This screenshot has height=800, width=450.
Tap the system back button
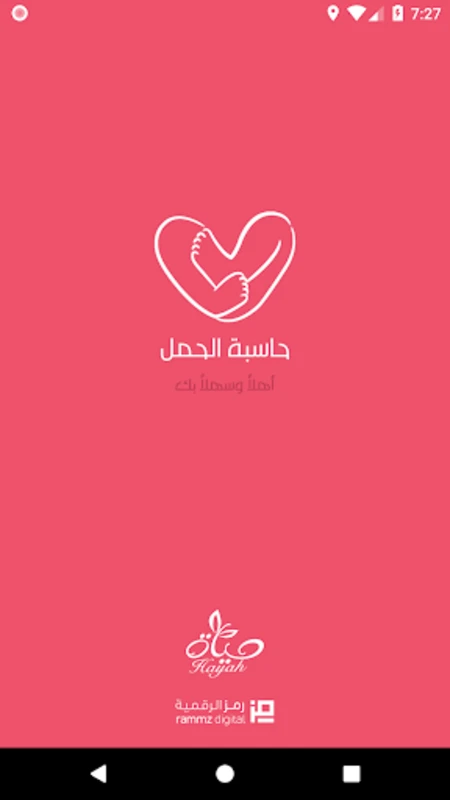click(x=98, y=773)
